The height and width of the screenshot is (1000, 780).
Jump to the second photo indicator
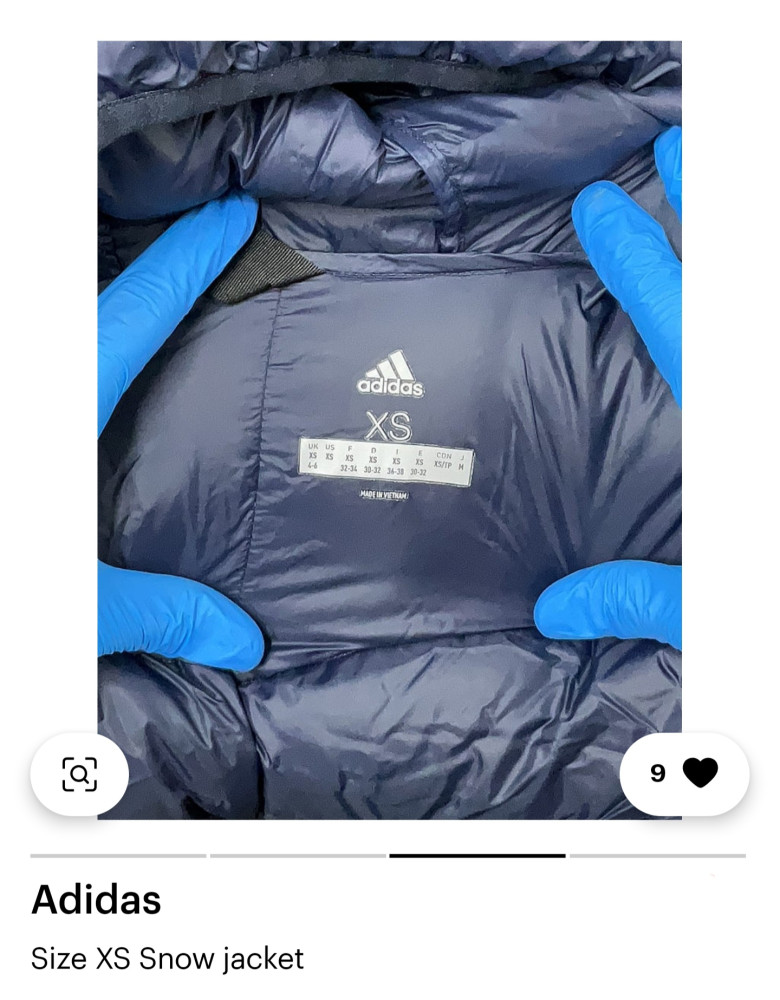[x=297, y=856]
